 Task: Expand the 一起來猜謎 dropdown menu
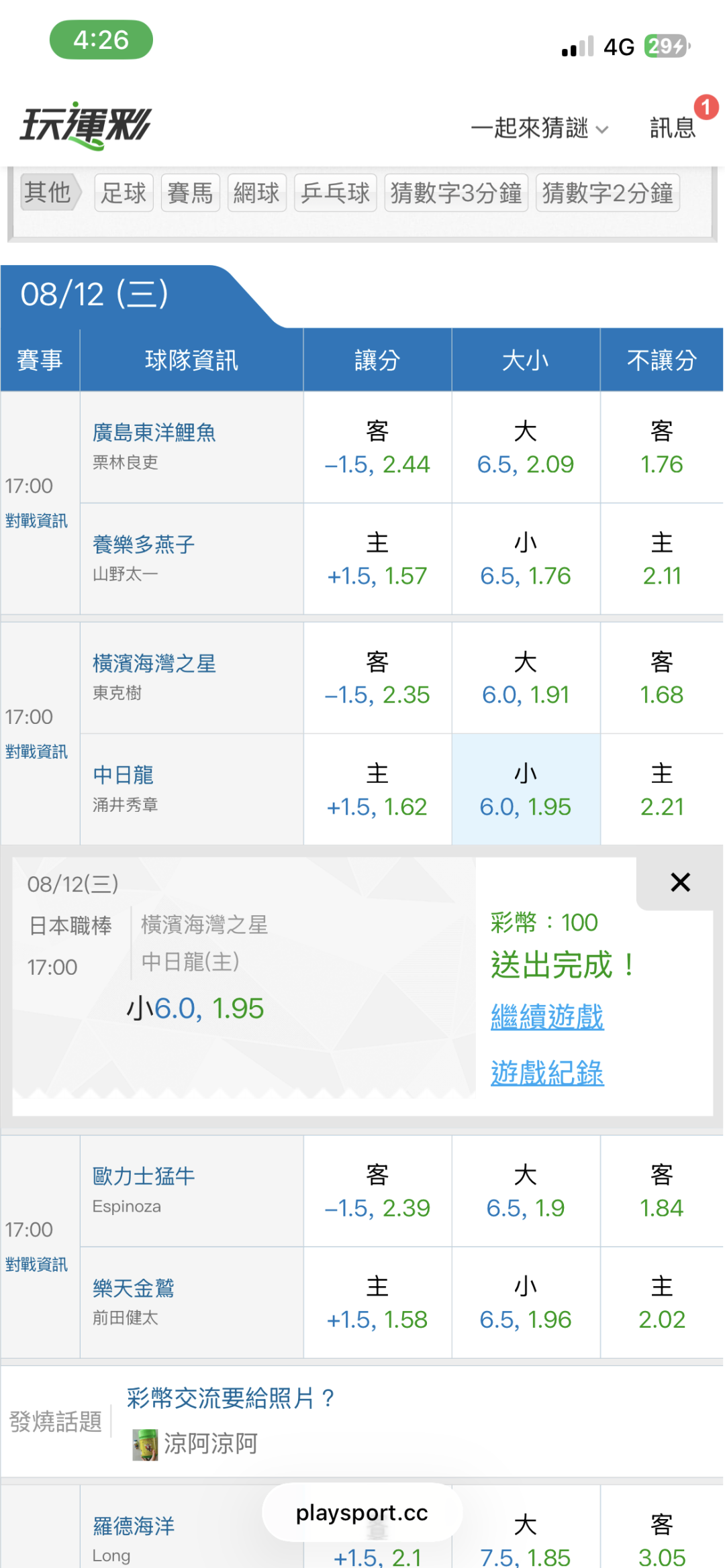[540, 127]
